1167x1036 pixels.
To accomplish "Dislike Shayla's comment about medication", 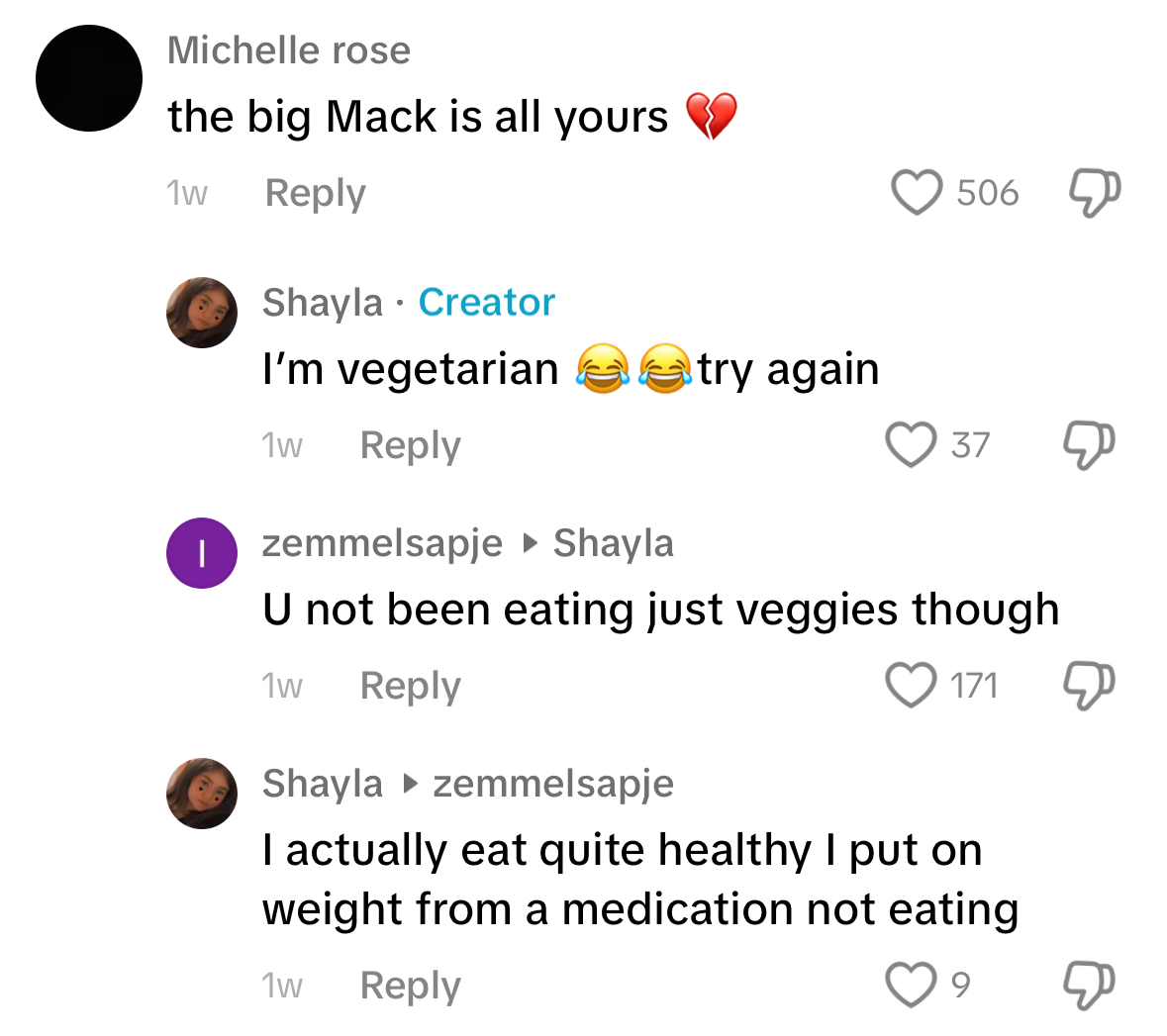I will tap(1088, 985).
